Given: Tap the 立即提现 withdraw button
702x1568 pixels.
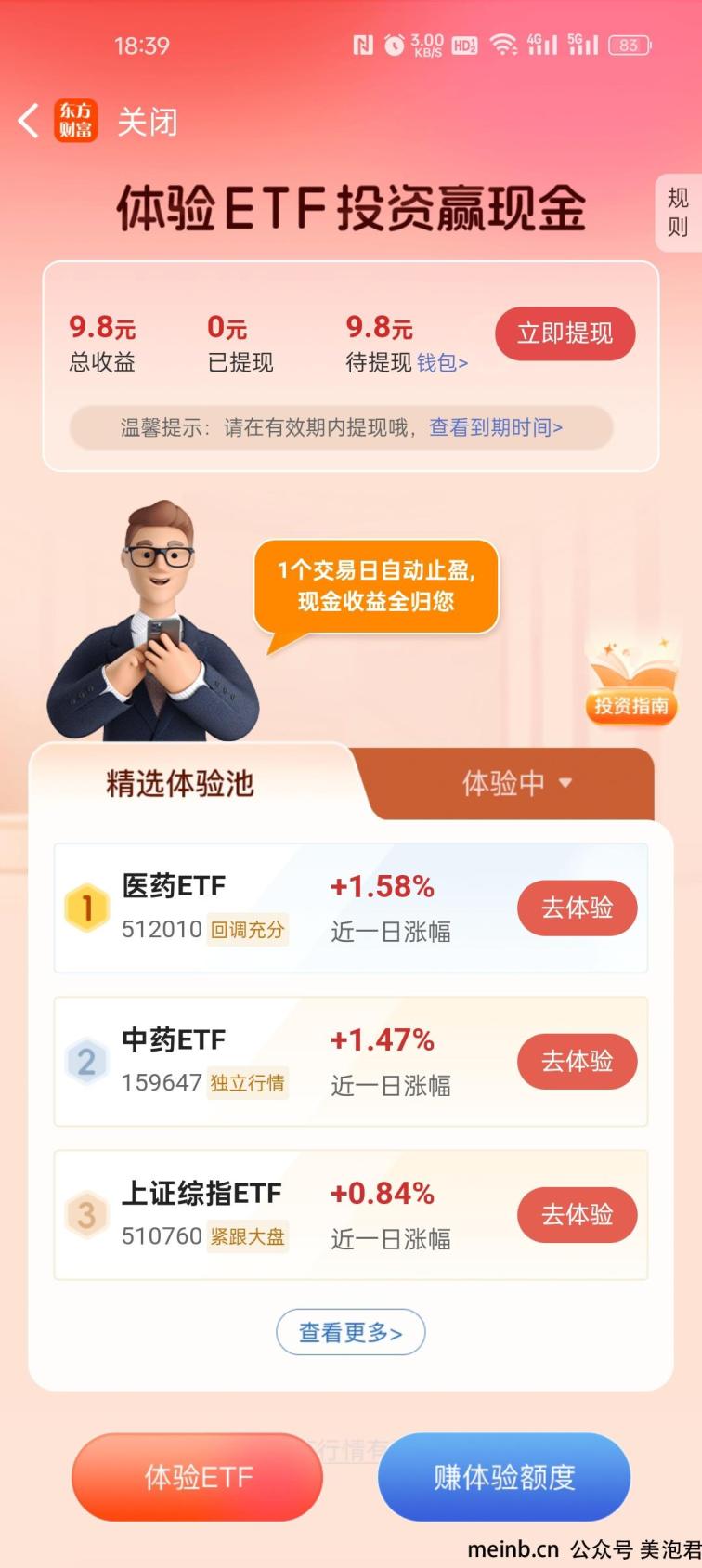Looking at the screenshot, I should point(565,333).
